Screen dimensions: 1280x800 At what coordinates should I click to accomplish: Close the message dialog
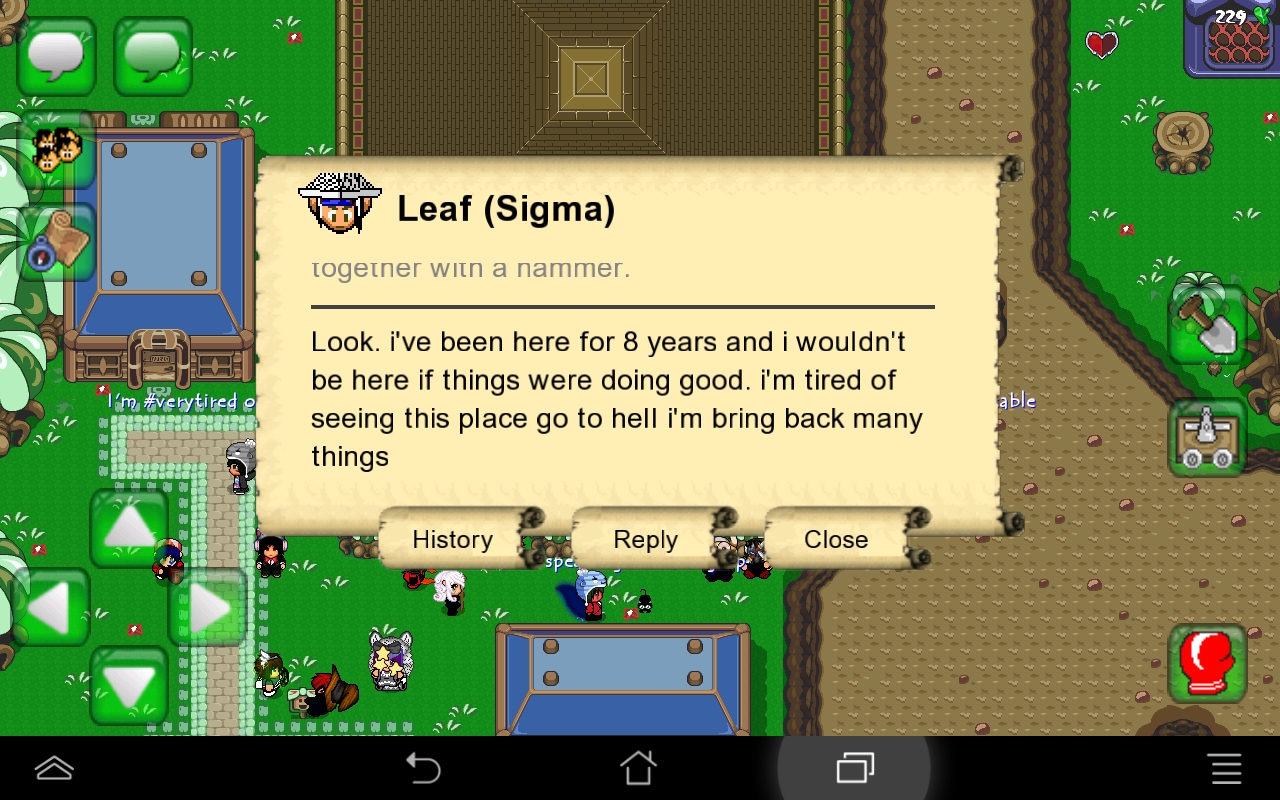pos(836,540)
